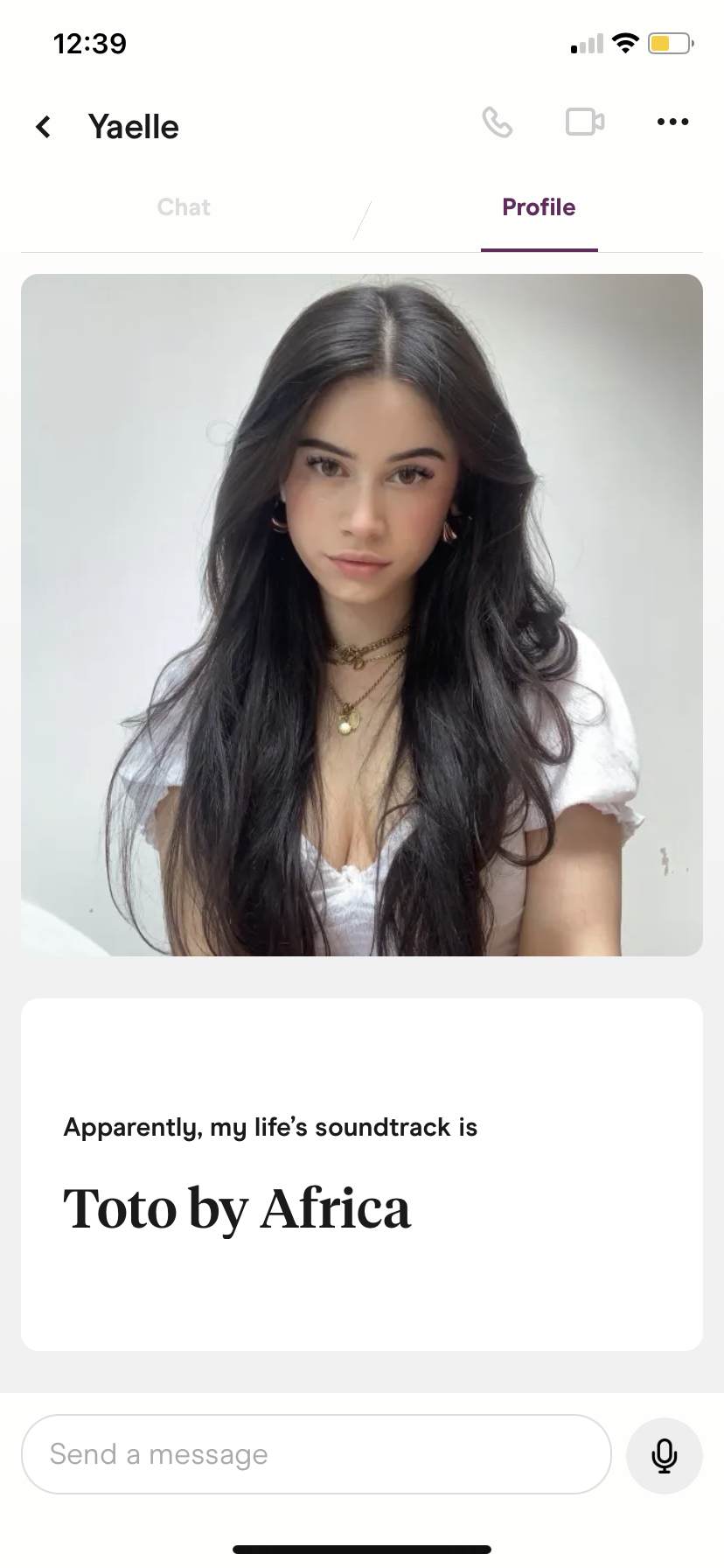Open Yaelle's profile photo
Image resolution: width=724 pixels, height=1568 pixels.
coord(362,615)
